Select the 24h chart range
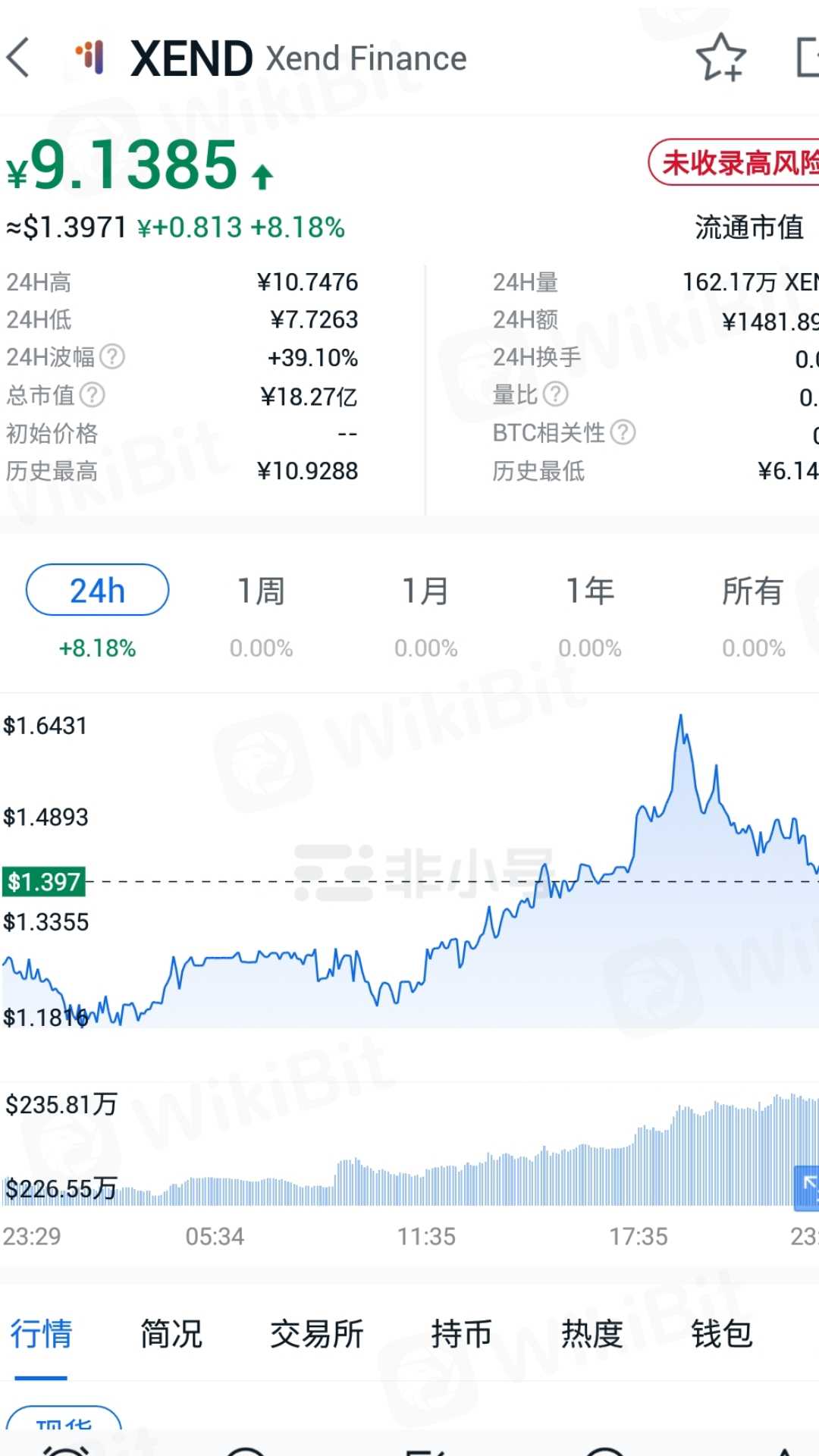The image size is (819, 1456). coord(97,590)
